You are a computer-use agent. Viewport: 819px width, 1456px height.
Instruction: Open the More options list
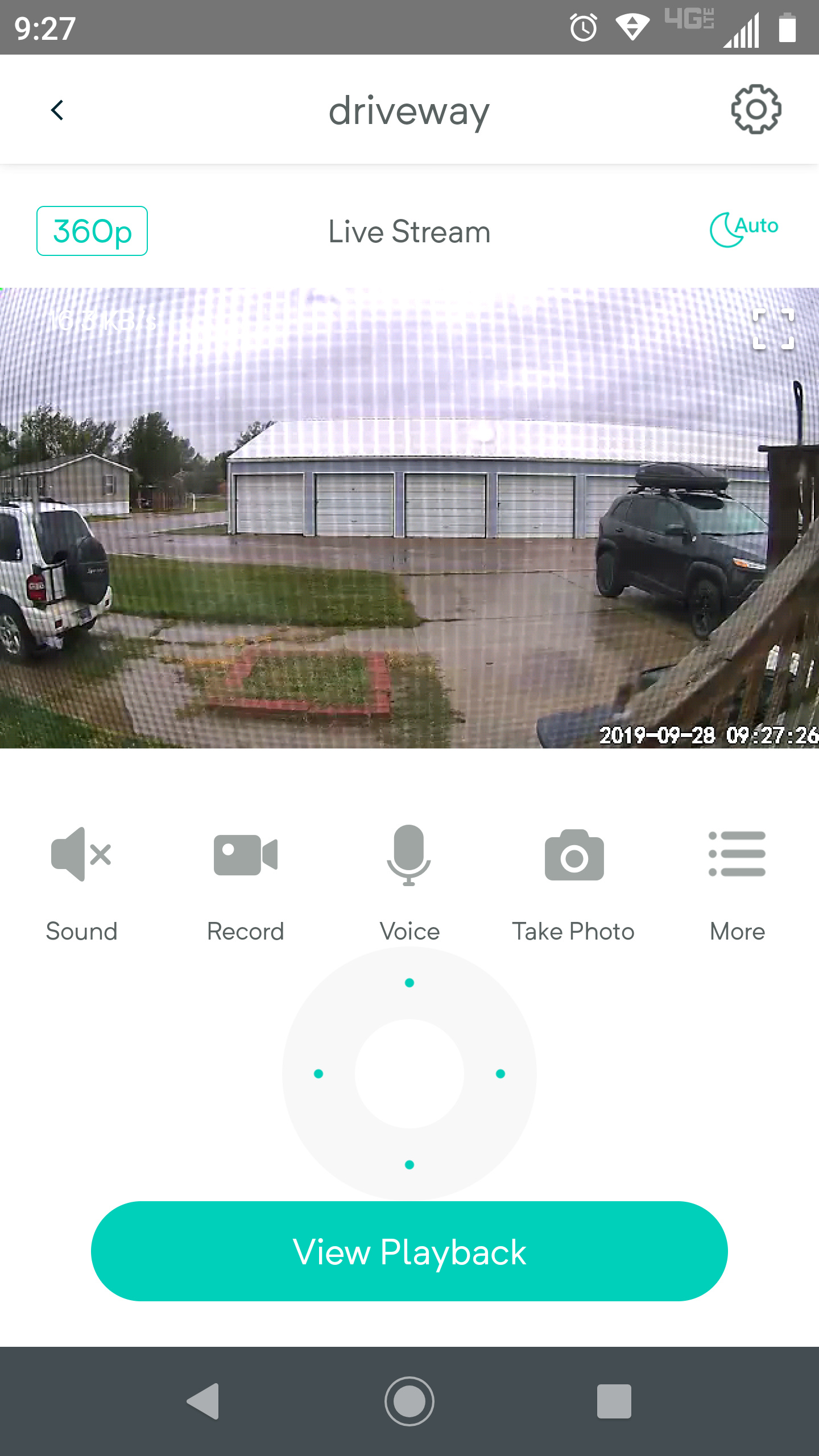click(737, 855)
